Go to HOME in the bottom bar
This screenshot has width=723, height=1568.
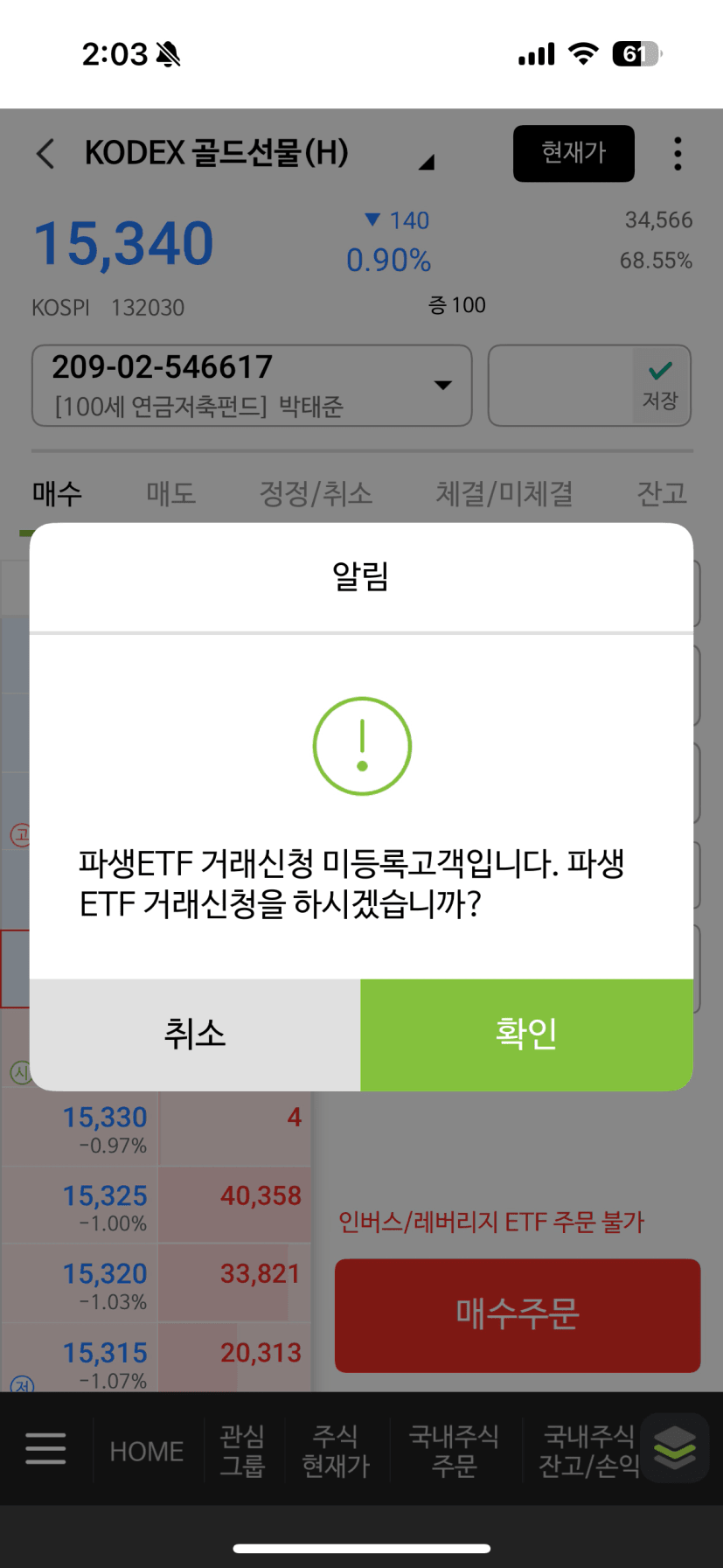[x=147, y=1451]
